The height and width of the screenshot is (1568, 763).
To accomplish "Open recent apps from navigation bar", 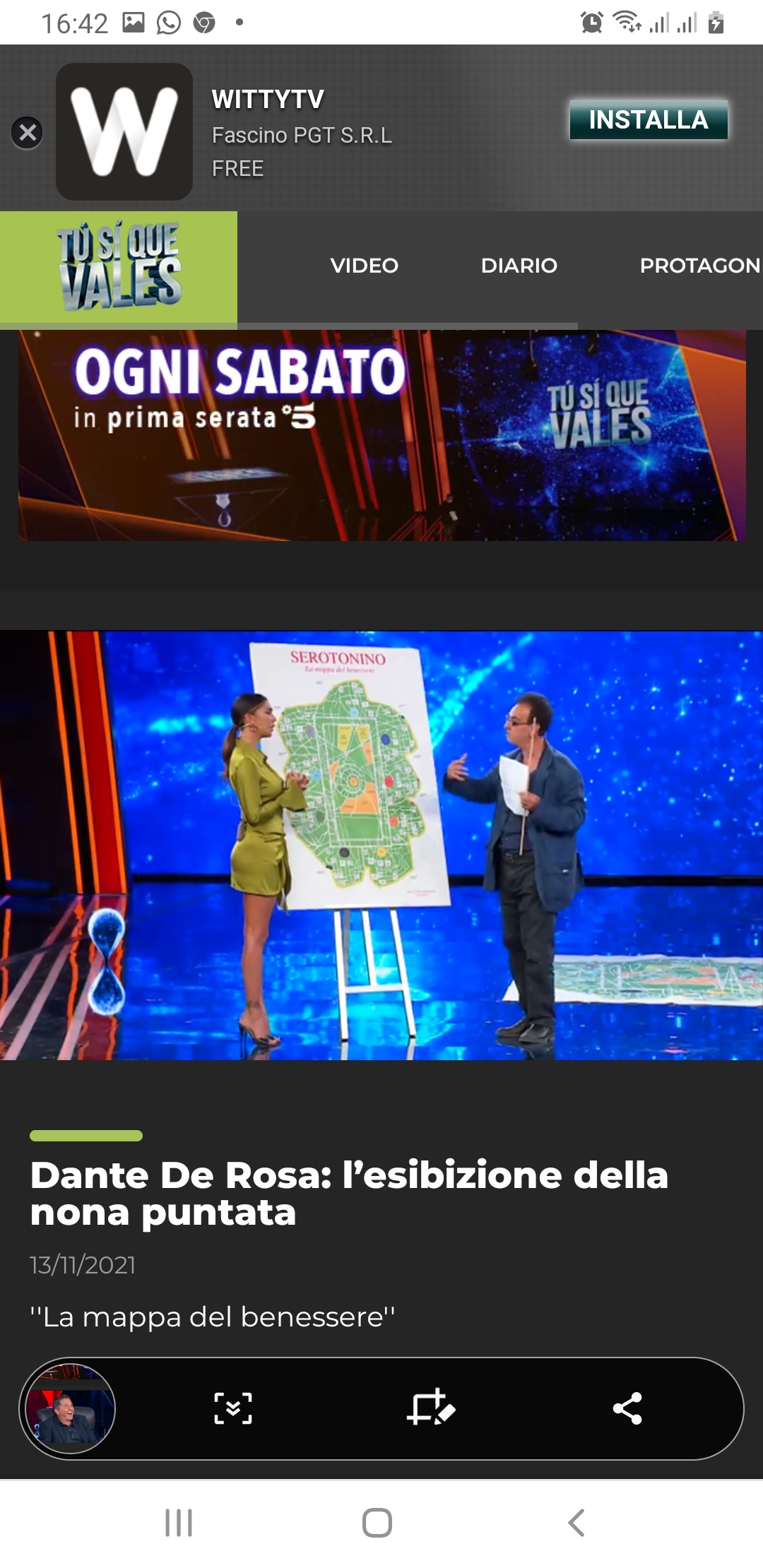I will (179, 1523).
